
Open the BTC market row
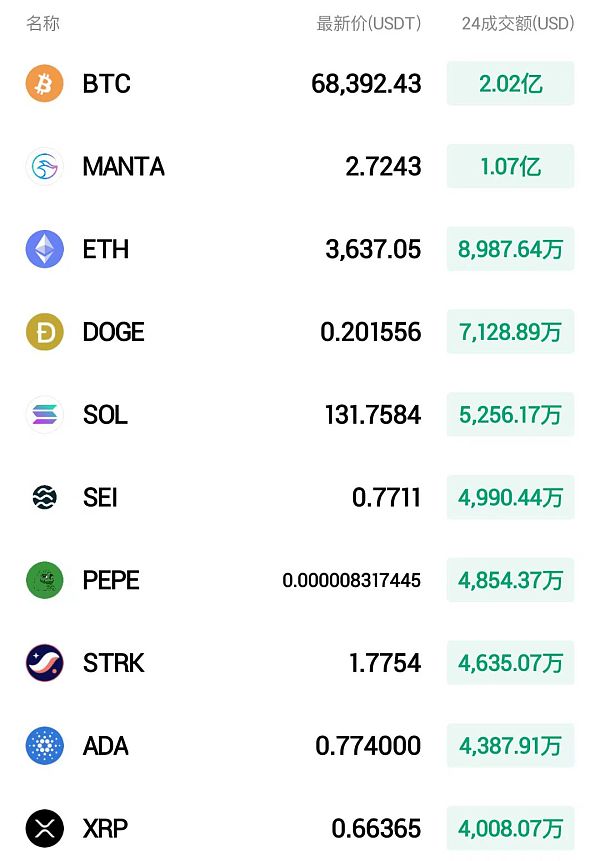tap(107, 84)
